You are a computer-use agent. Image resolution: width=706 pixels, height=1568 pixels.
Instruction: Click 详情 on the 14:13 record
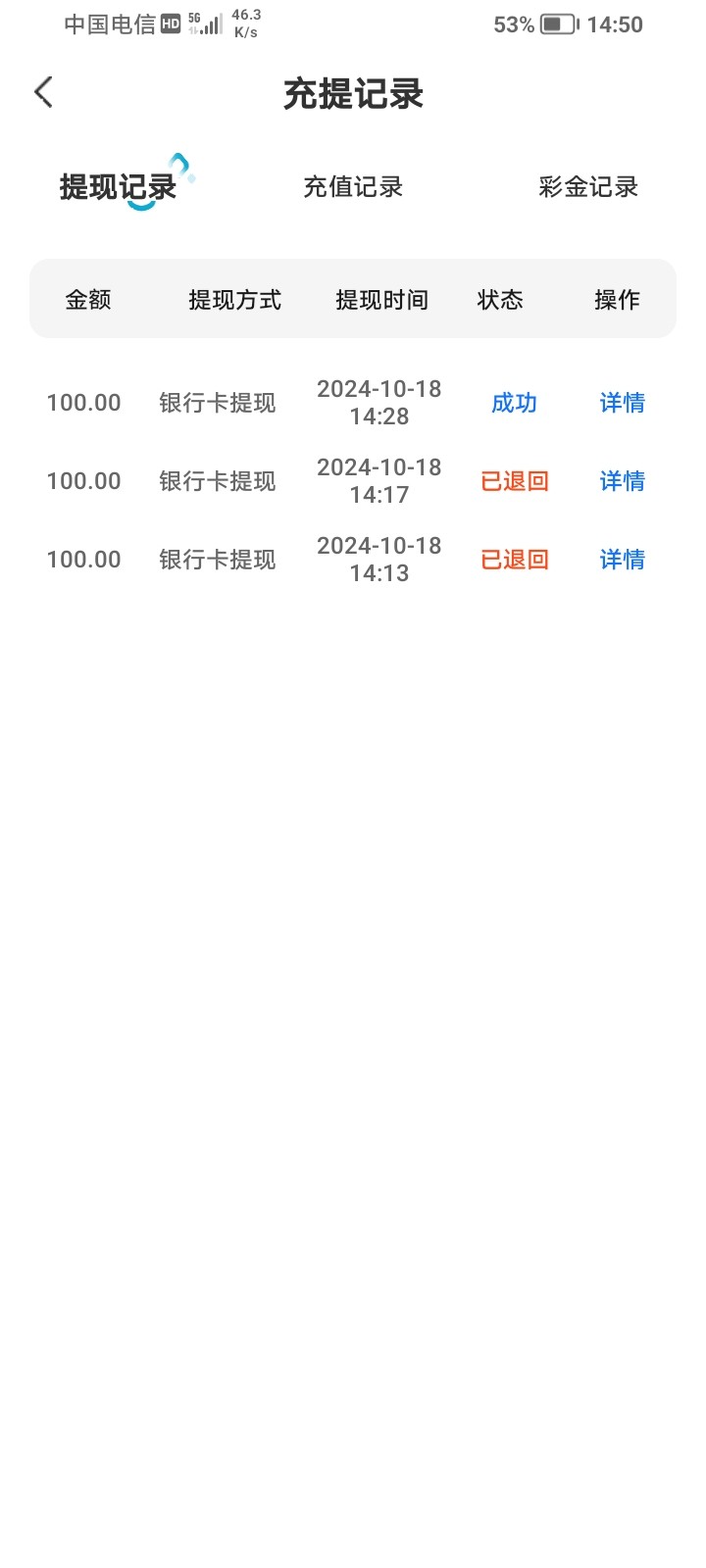click(x=621, y=560)
